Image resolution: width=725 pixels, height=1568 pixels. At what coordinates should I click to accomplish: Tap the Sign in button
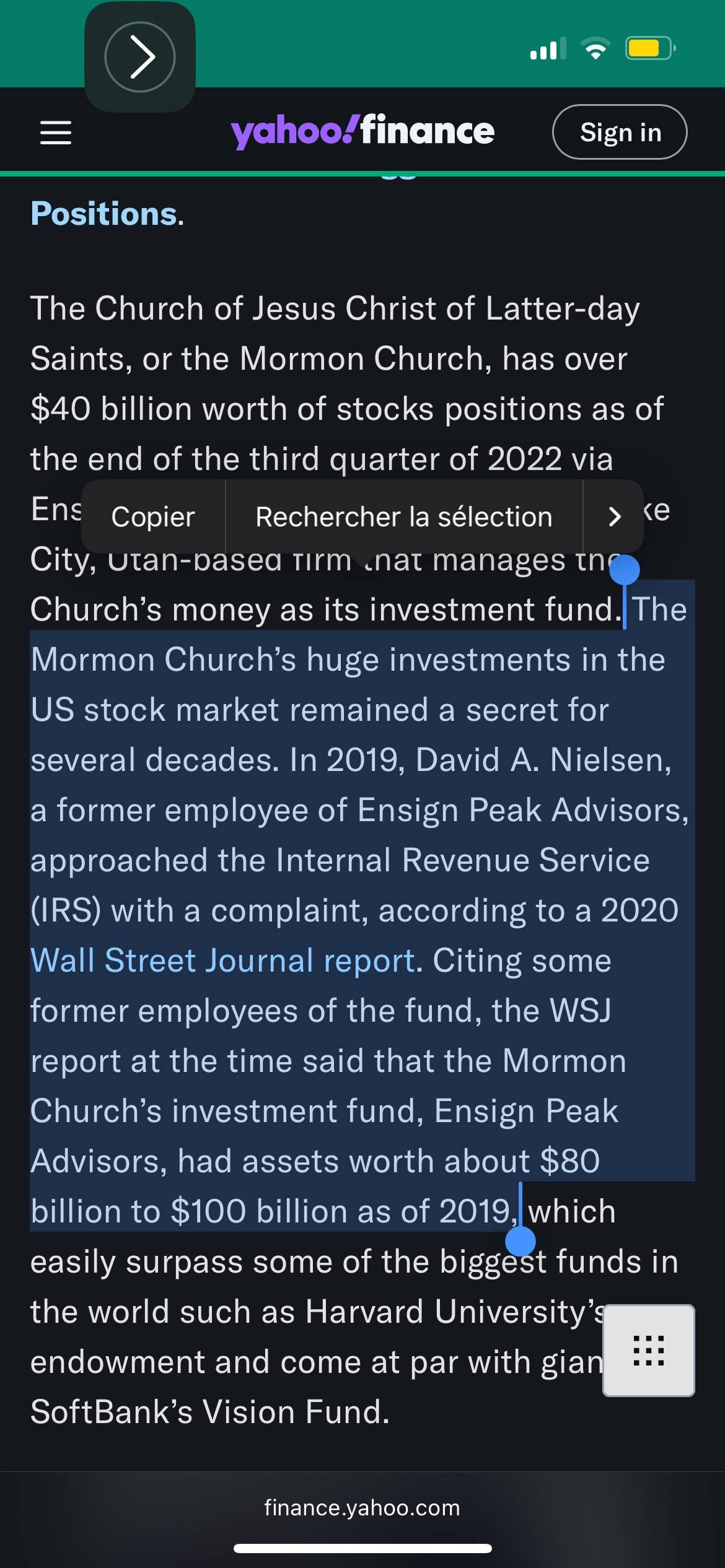click(620, 132)
